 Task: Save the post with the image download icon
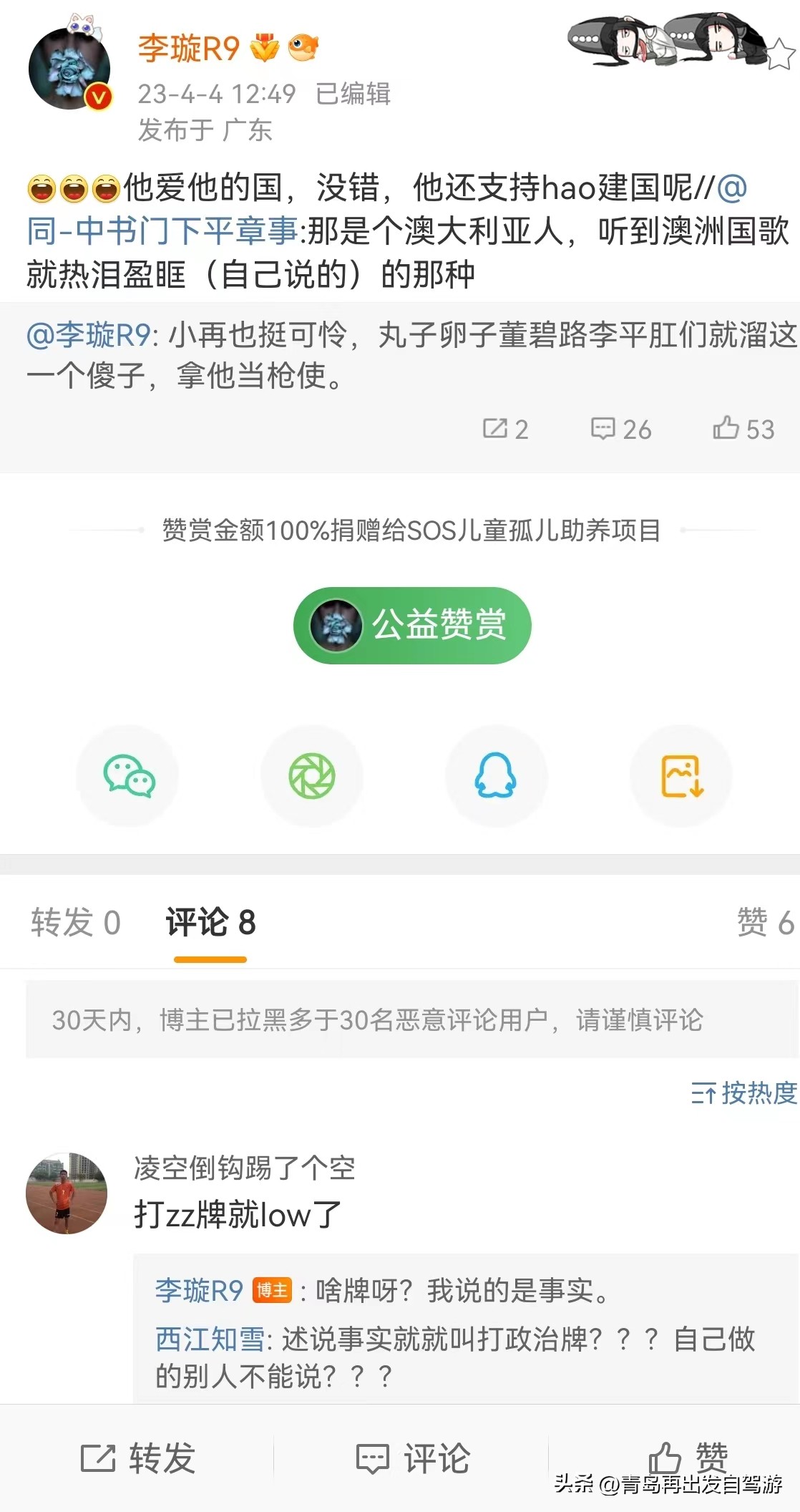(x=681, y=775)
